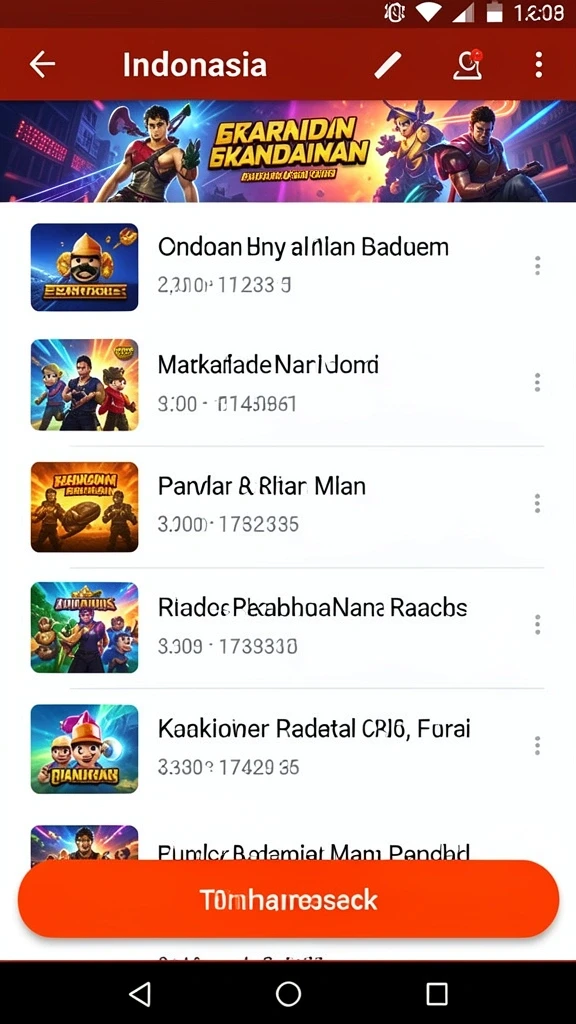Image resolution: width=576 pixels, height=1024 pixels.
Task: Go to the system home screen
Action: pyautogui.click(x=288, y=993)
